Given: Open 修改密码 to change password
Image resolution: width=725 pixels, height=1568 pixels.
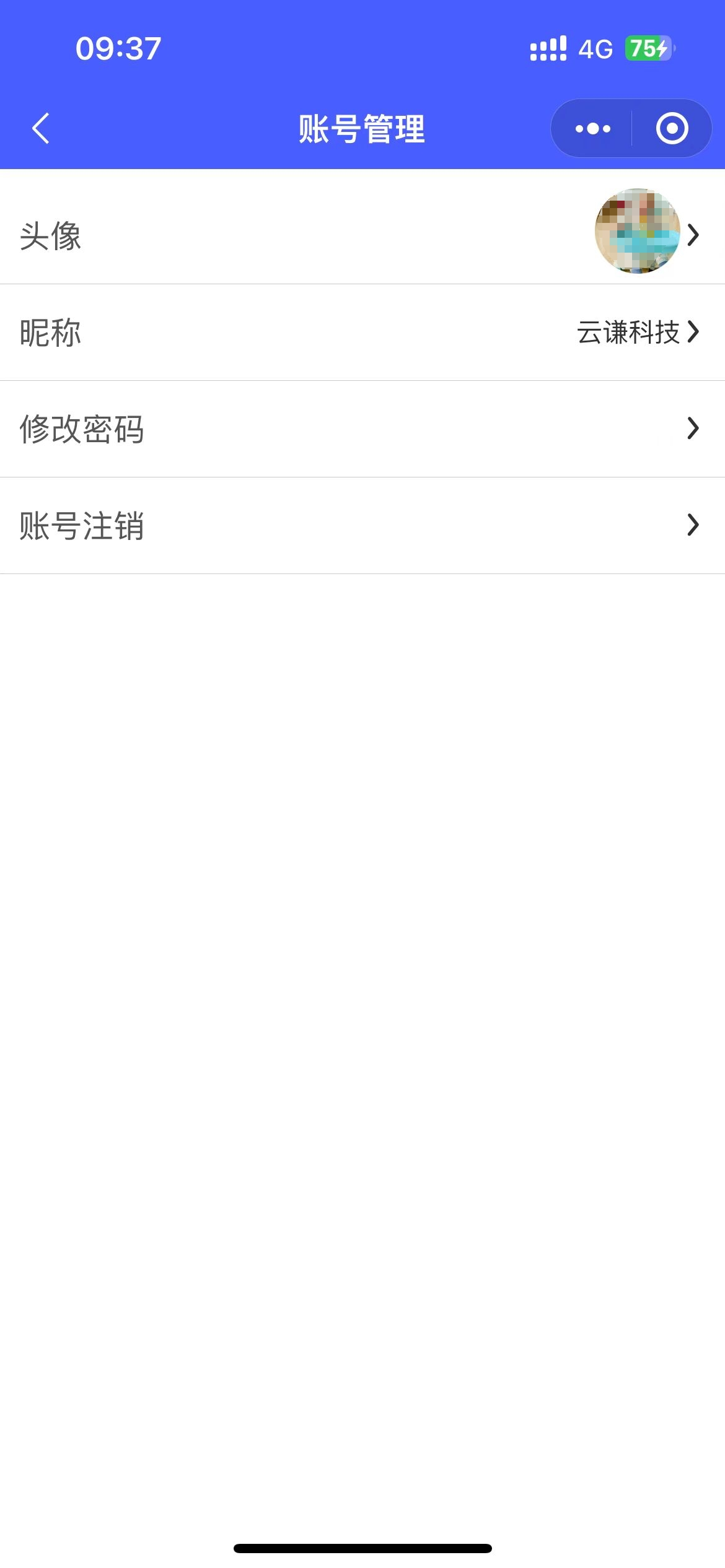Looking at the screenshot, I should [x=362, y=429].
